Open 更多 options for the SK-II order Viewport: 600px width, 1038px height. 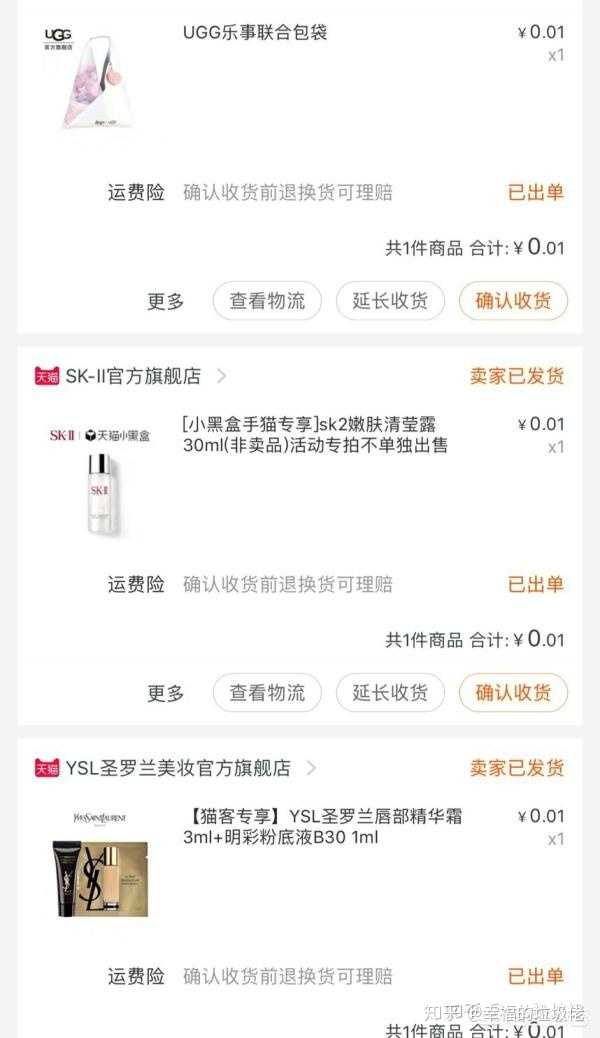[x=166, y=692]
